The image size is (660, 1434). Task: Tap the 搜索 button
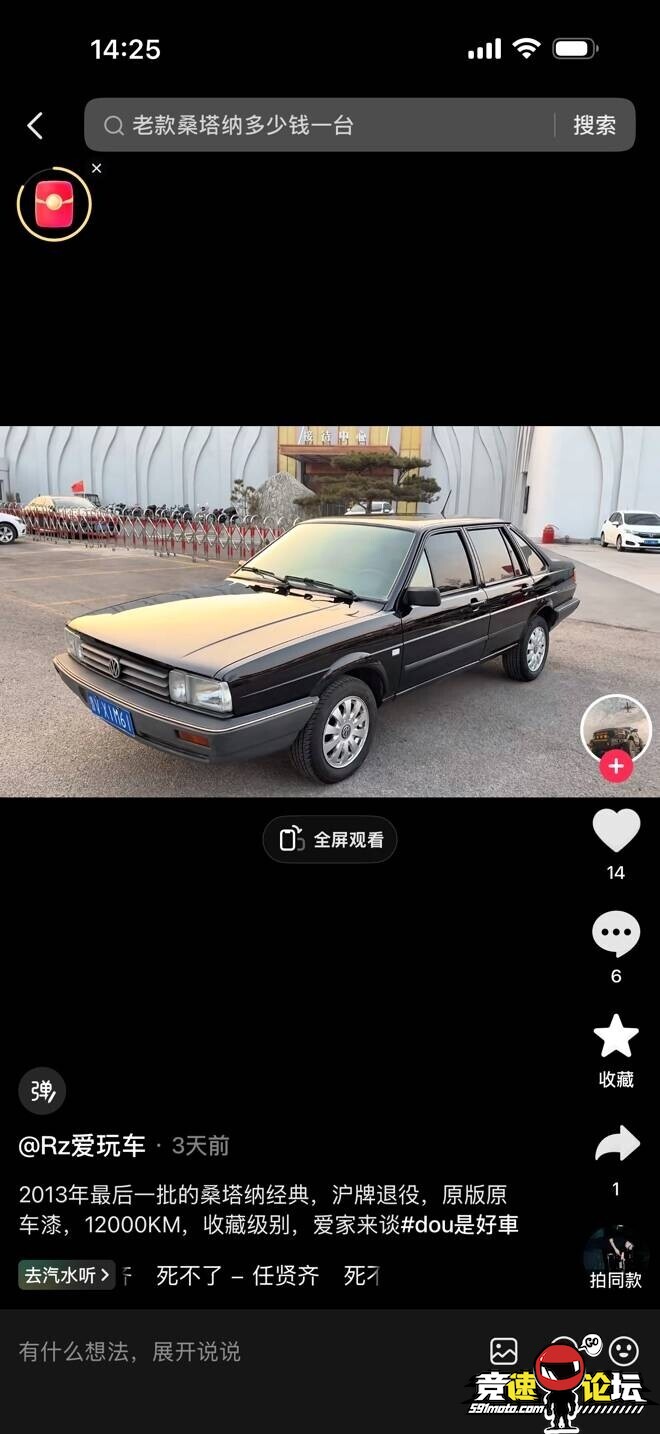click(x=595, y=125)
